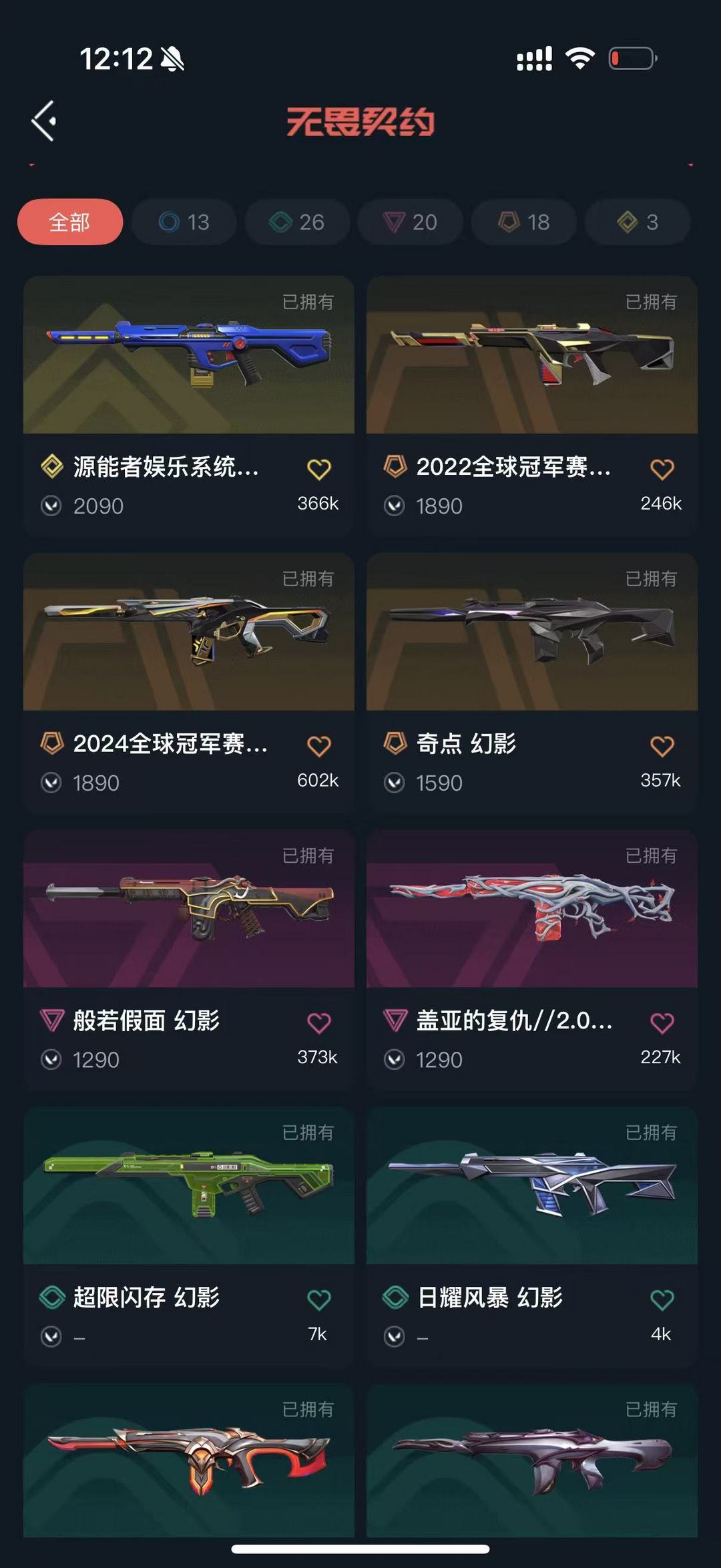Select the blue rarity filter showing 13
Viewport: 721px width, 1568px height.
point(183,222)
